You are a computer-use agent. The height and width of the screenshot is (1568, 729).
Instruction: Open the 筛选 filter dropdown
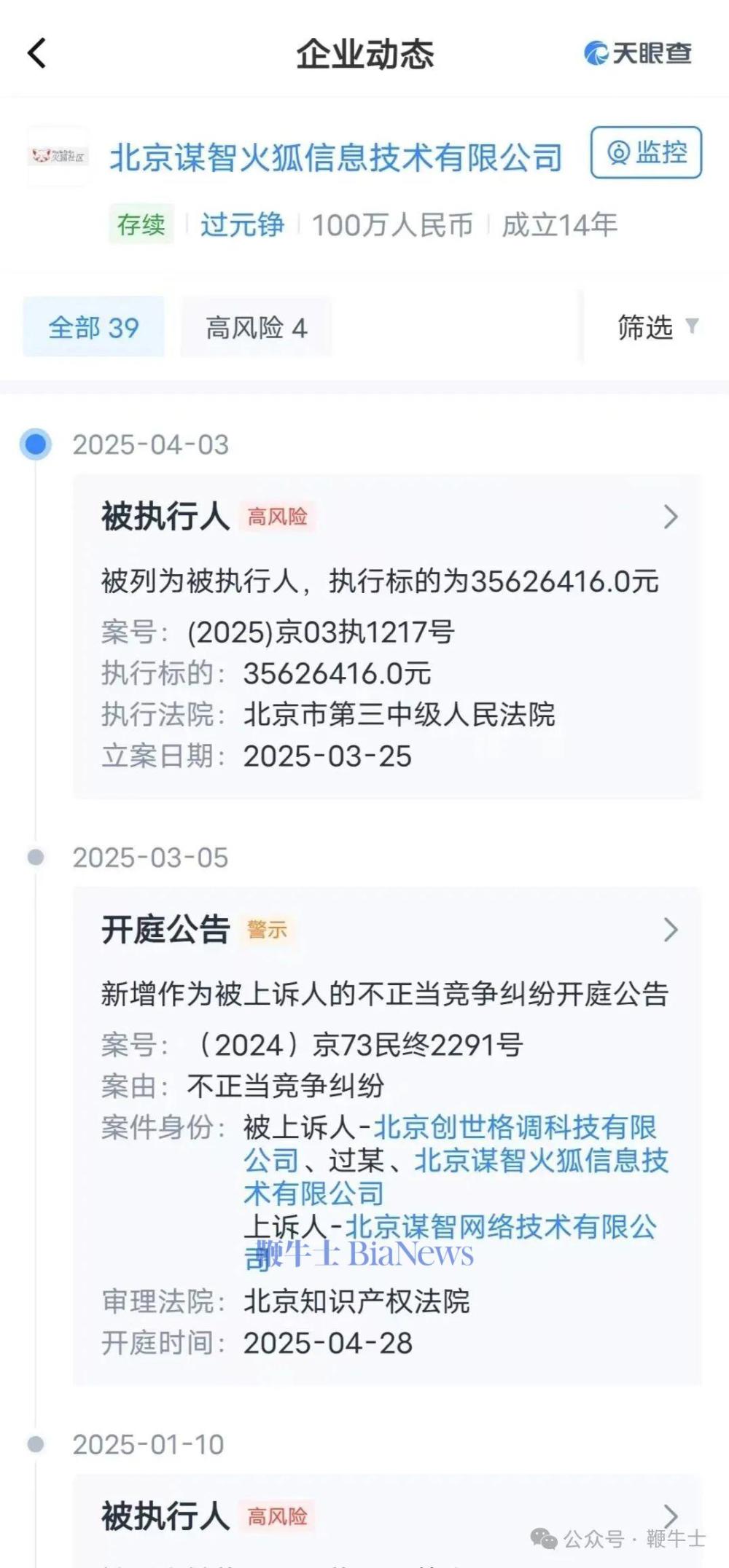(657, 327)
